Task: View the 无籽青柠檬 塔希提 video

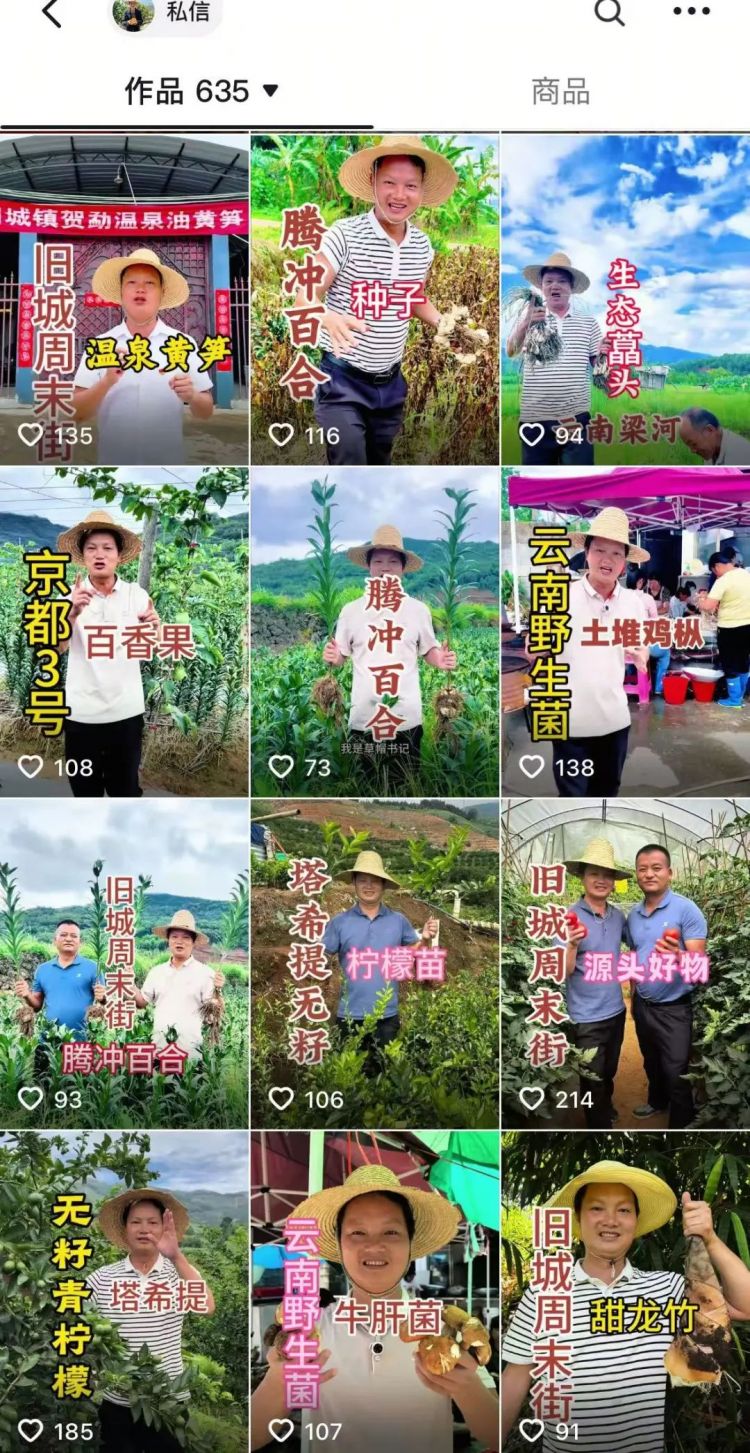Action: coord(124,1290)
